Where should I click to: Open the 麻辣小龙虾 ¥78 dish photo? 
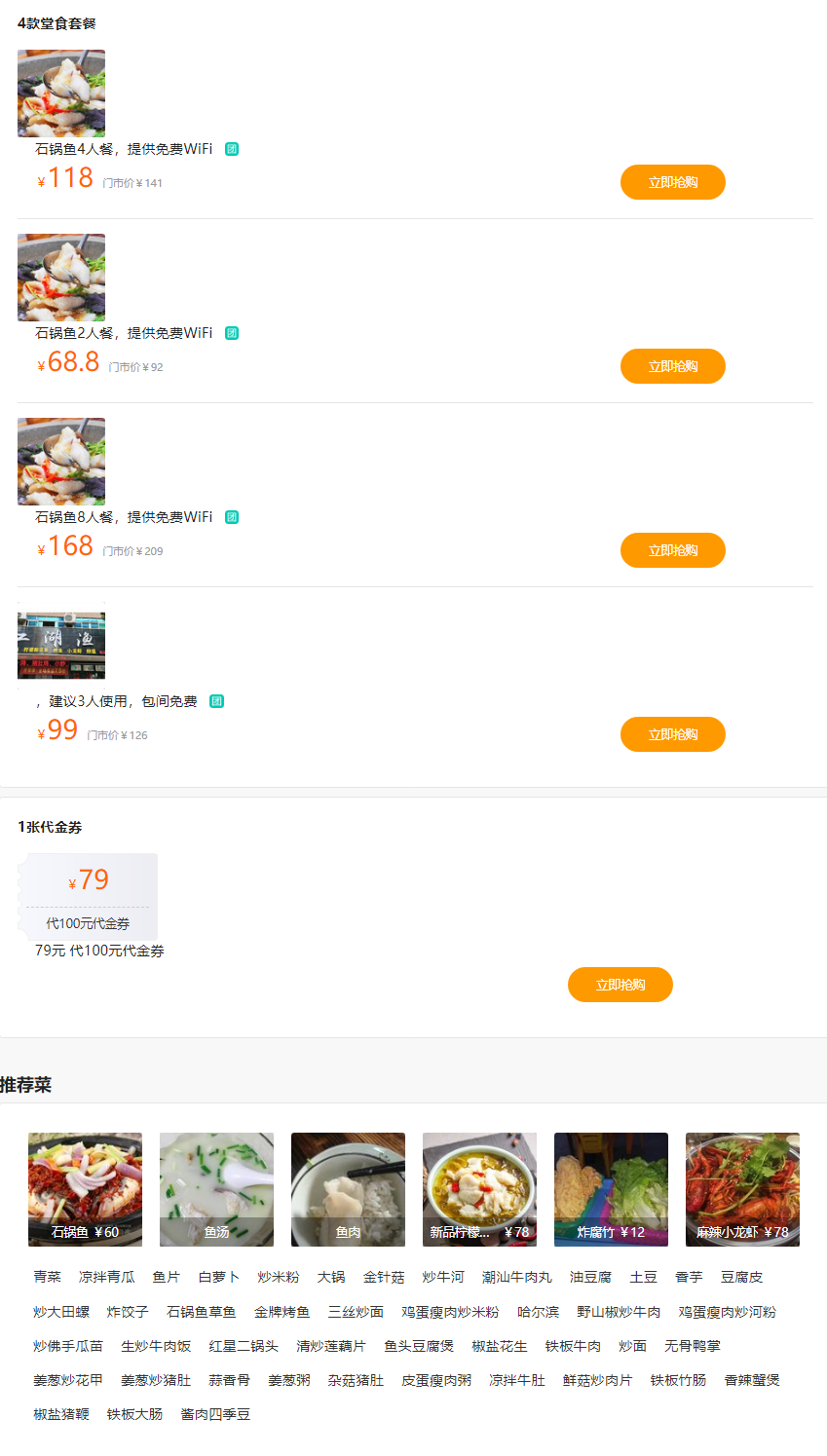(x=742, y=1189)
